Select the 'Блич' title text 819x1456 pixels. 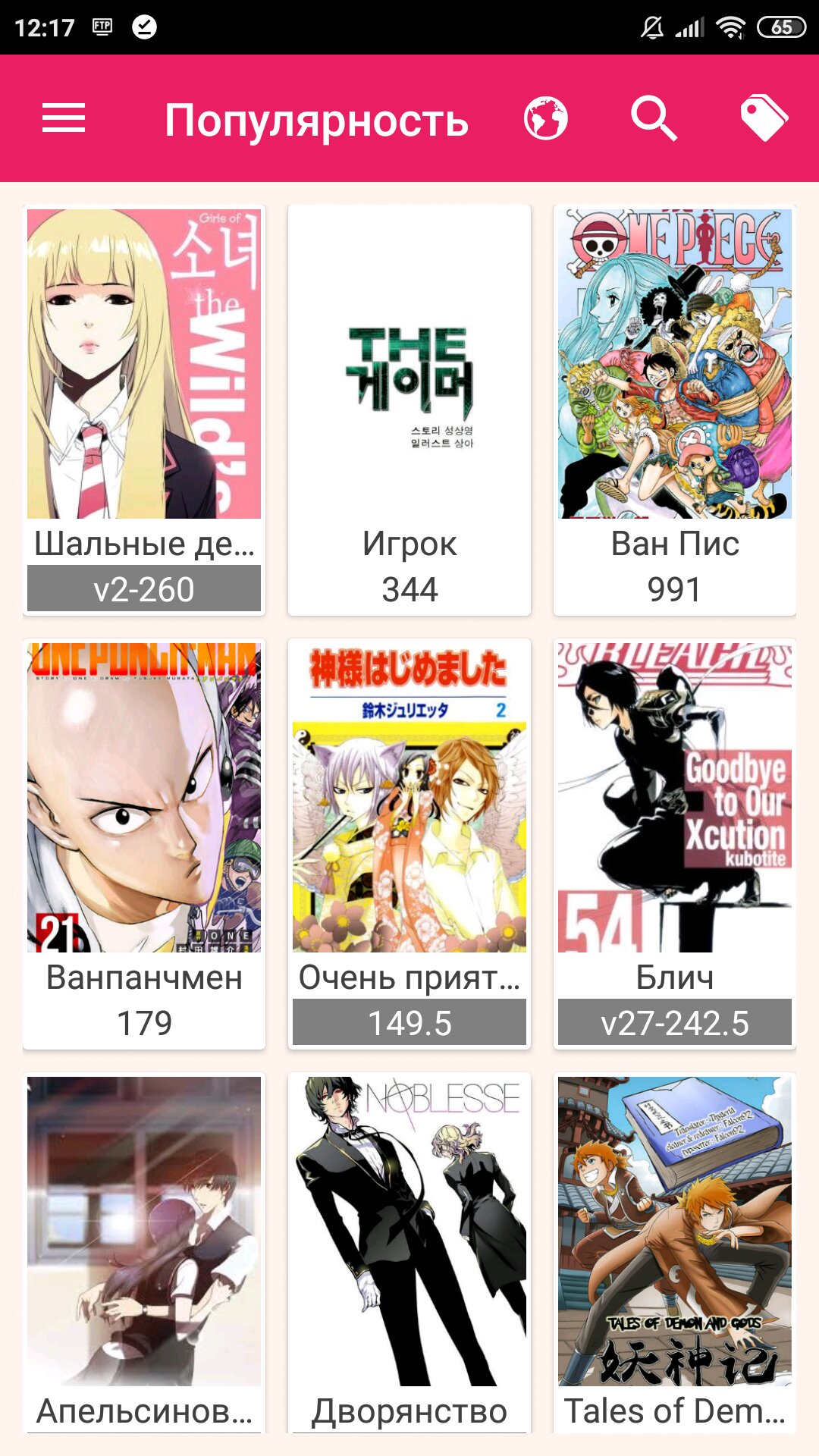point(673,978)
